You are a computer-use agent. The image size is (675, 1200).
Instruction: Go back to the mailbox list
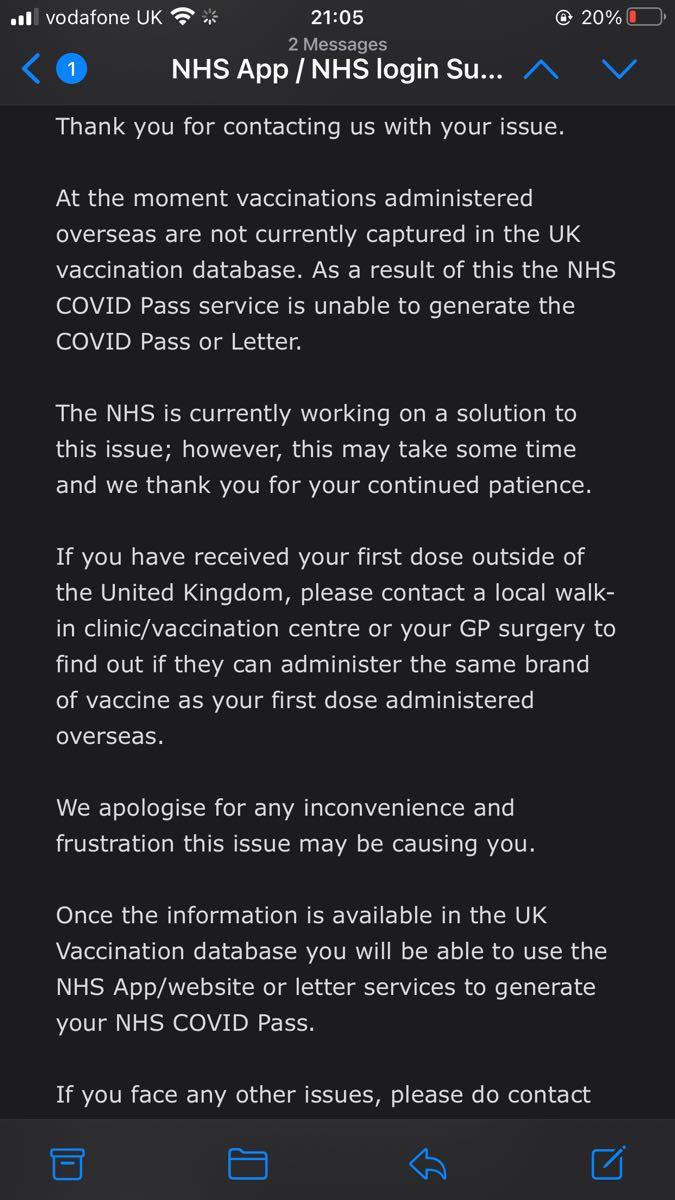[x=35, y=70]
